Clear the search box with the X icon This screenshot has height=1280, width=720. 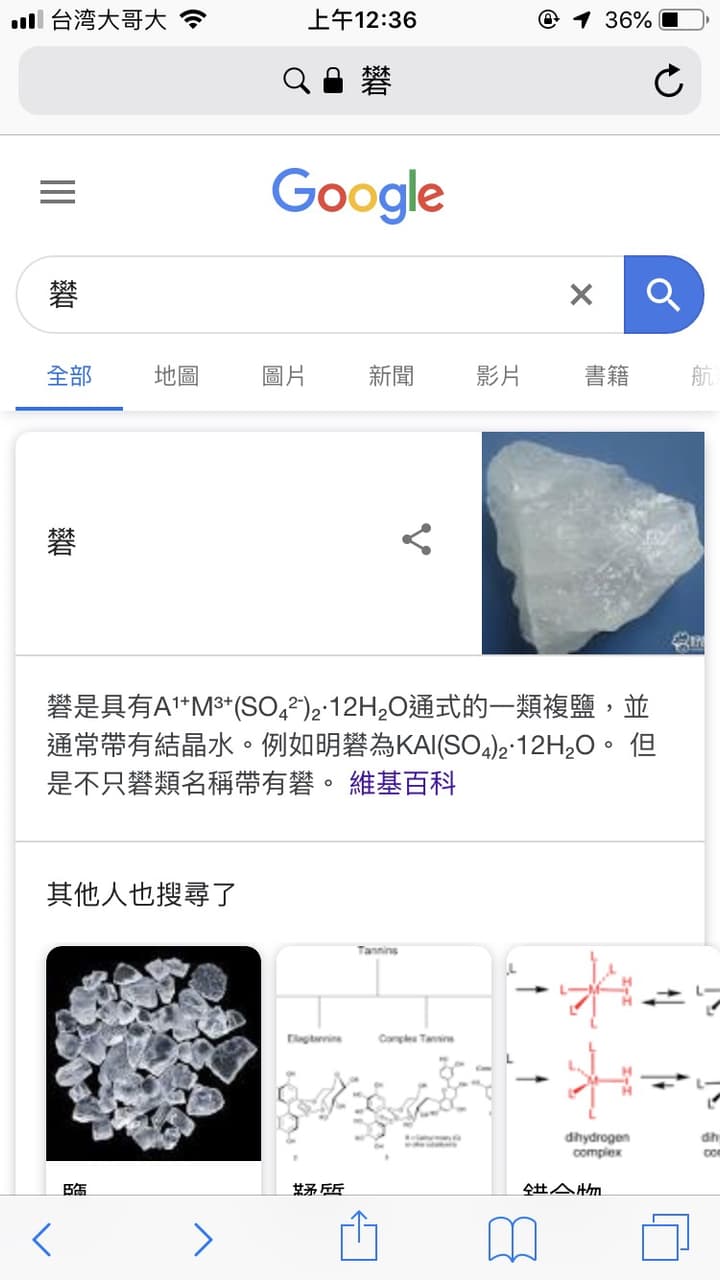click(581, 294)
